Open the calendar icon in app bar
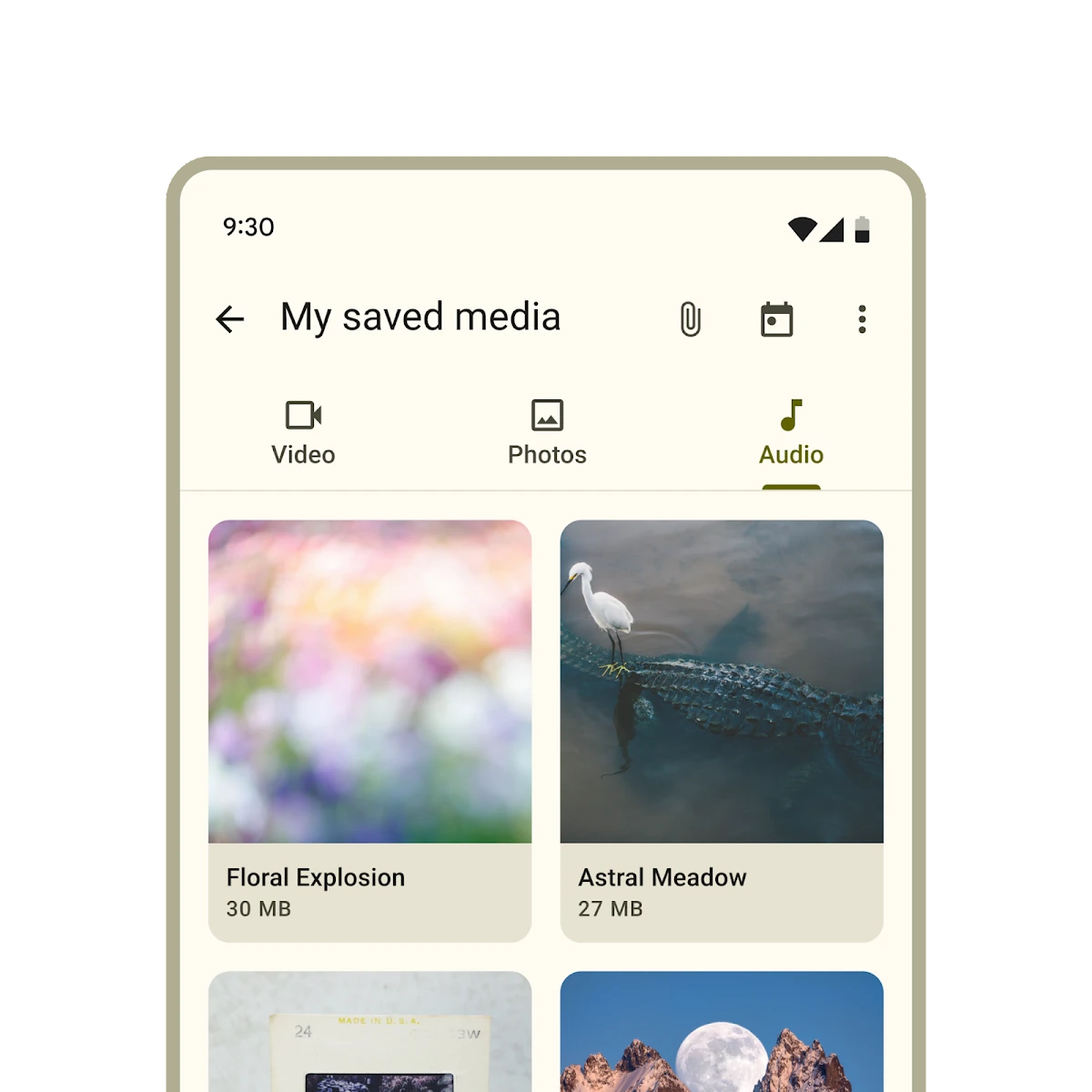The width and height of the screenshot is (1092, 1092). [776, 319]
